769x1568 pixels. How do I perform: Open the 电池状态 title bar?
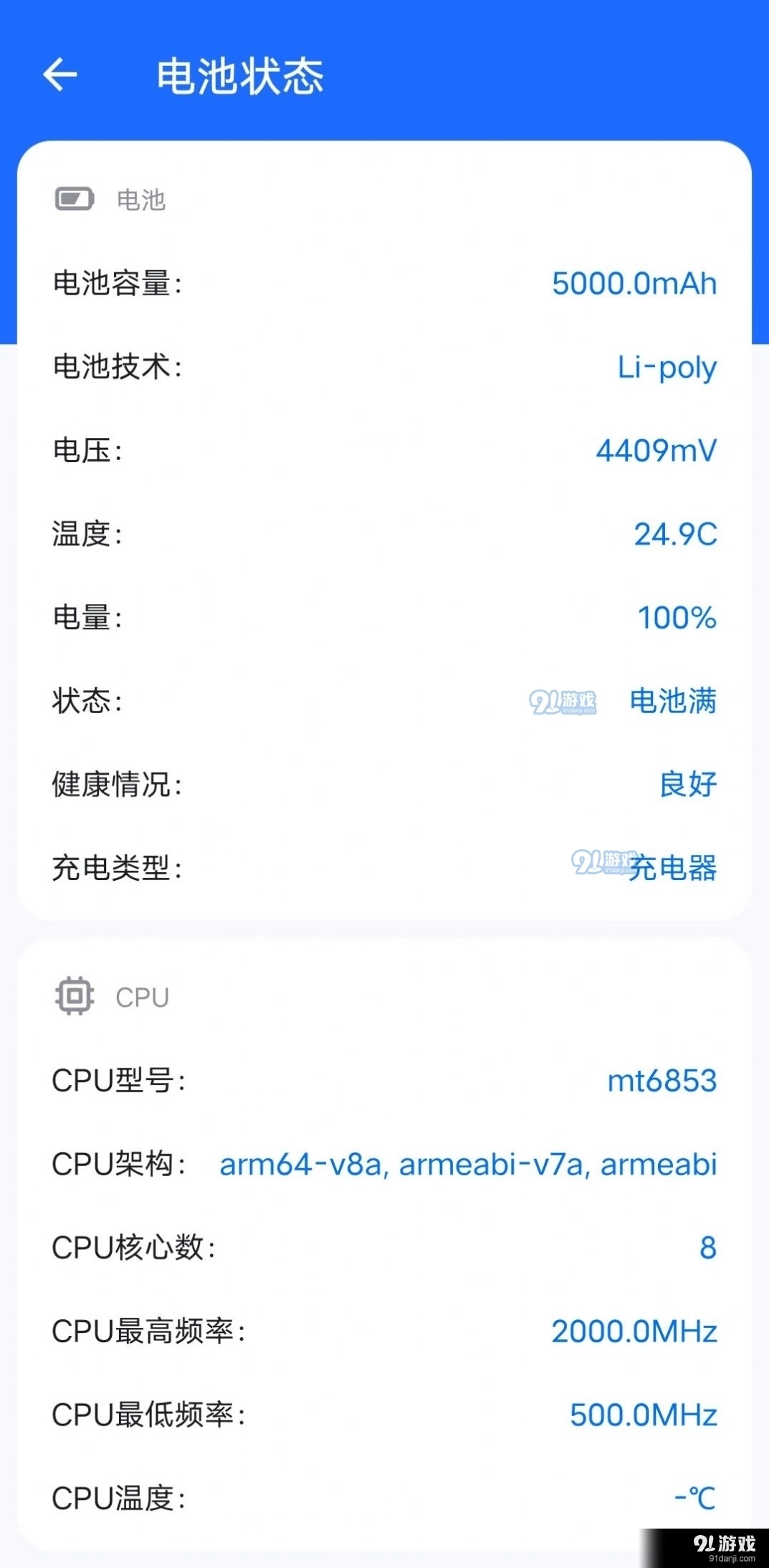[x=240, y=74]
